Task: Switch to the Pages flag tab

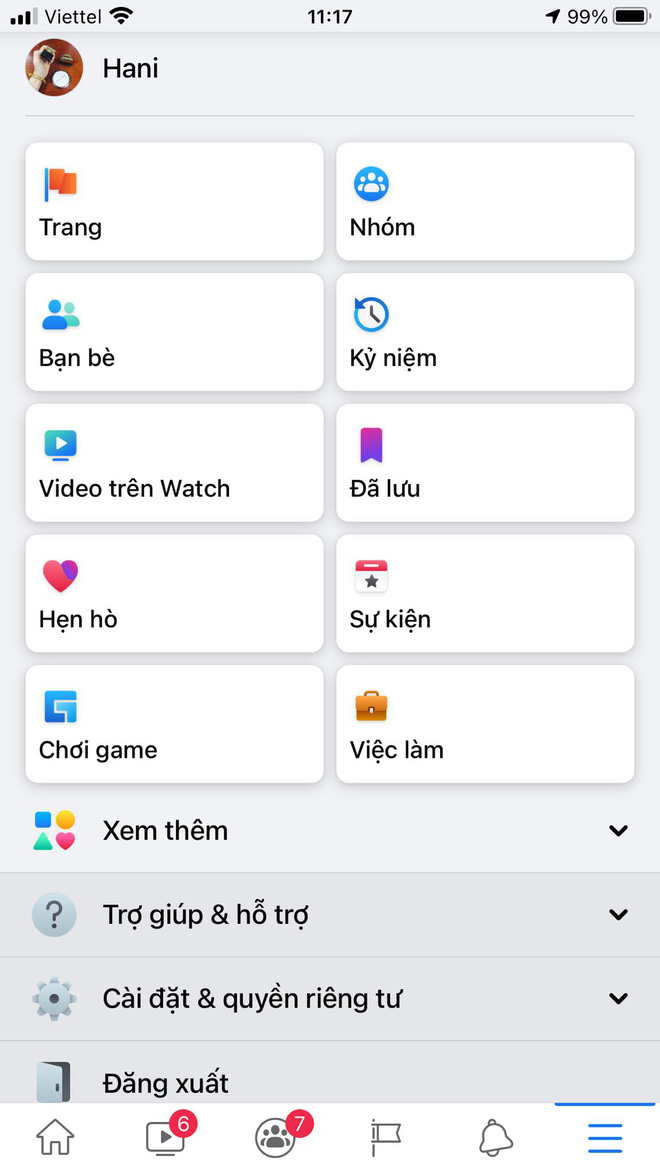Action: [386, 1138]
